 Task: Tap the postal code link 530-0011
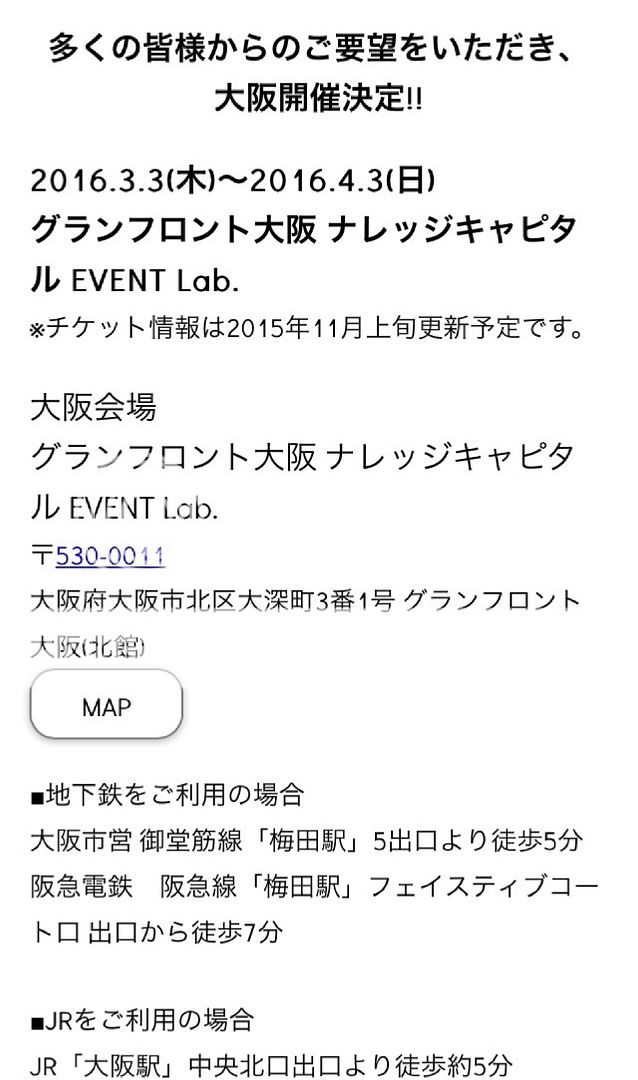point(110,556)
